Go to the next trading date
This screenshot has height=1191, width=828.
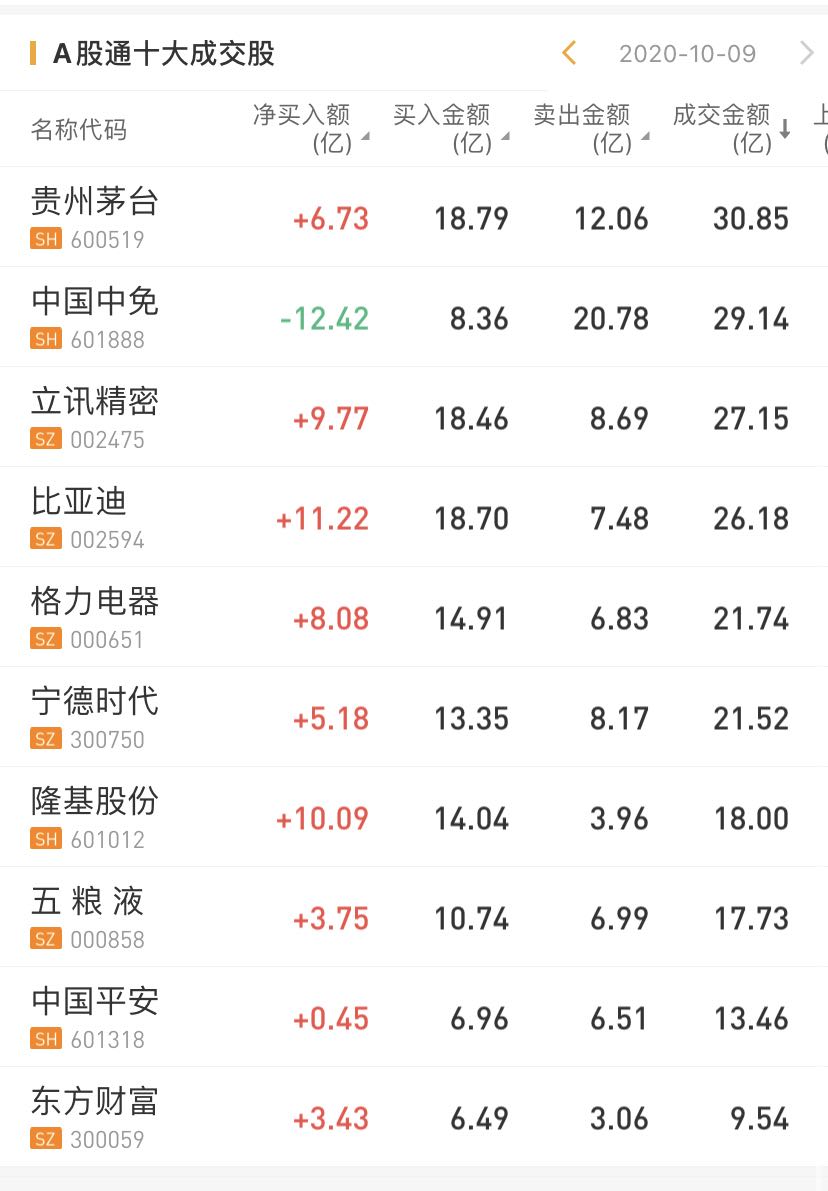[x=806, y=53]
